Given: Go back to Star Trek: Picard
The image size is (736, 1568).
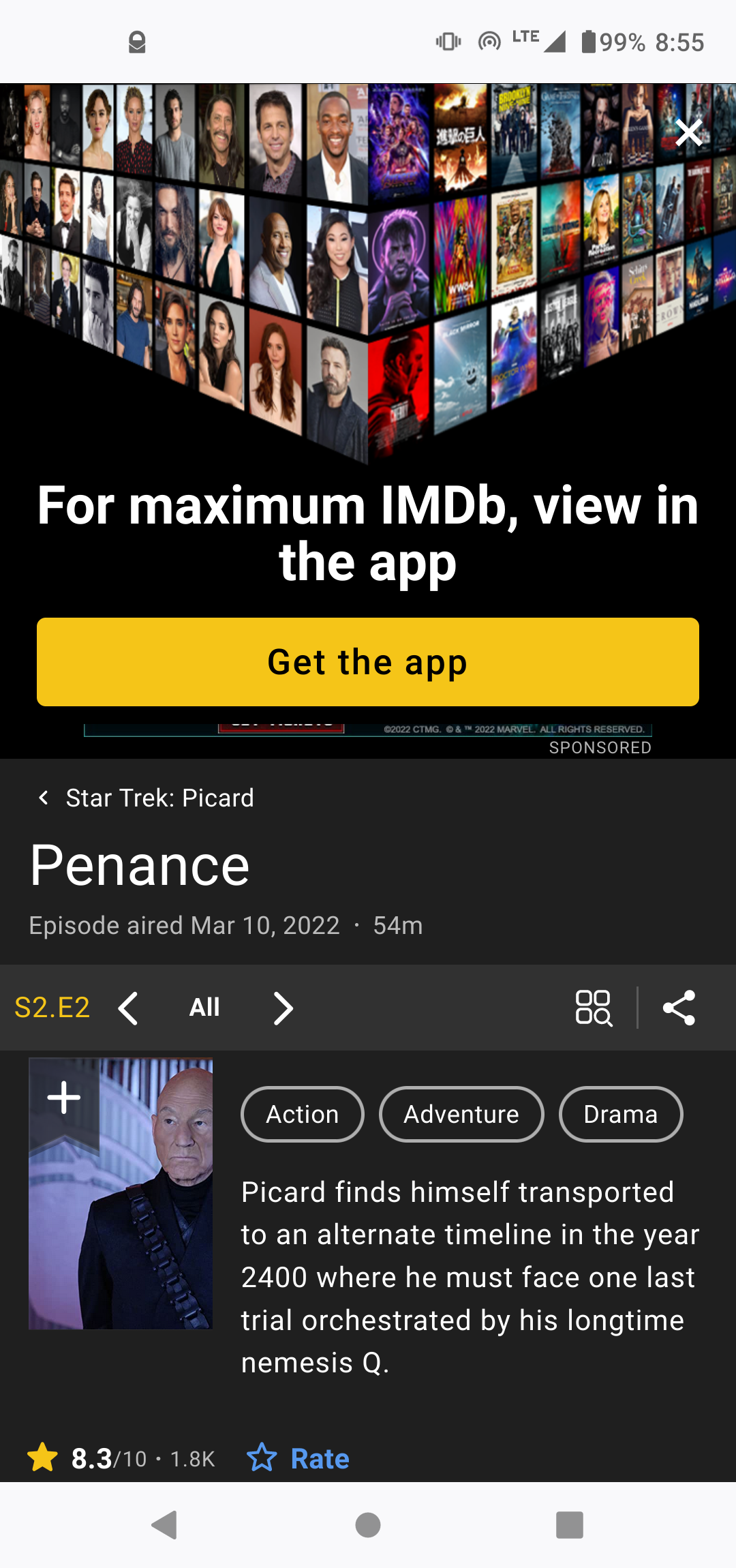Looking at the screenshot, I should point(147,798).
